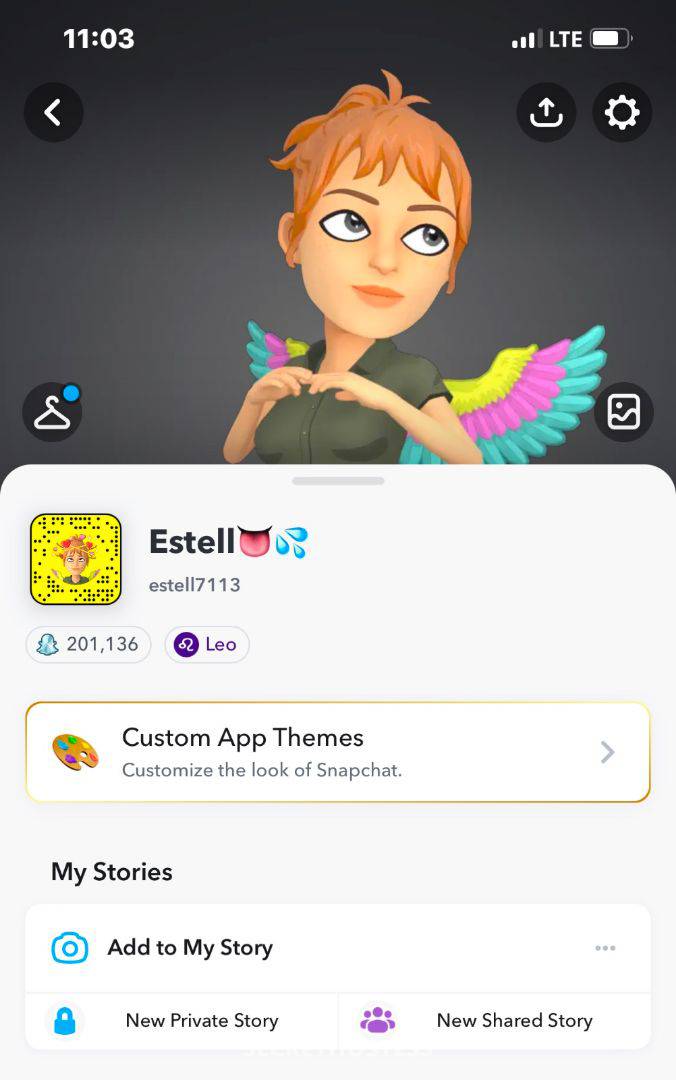Viewport: 676px width, 1080px height.
Task: Create a New Private Story
Action: [x=182, y=1021]
